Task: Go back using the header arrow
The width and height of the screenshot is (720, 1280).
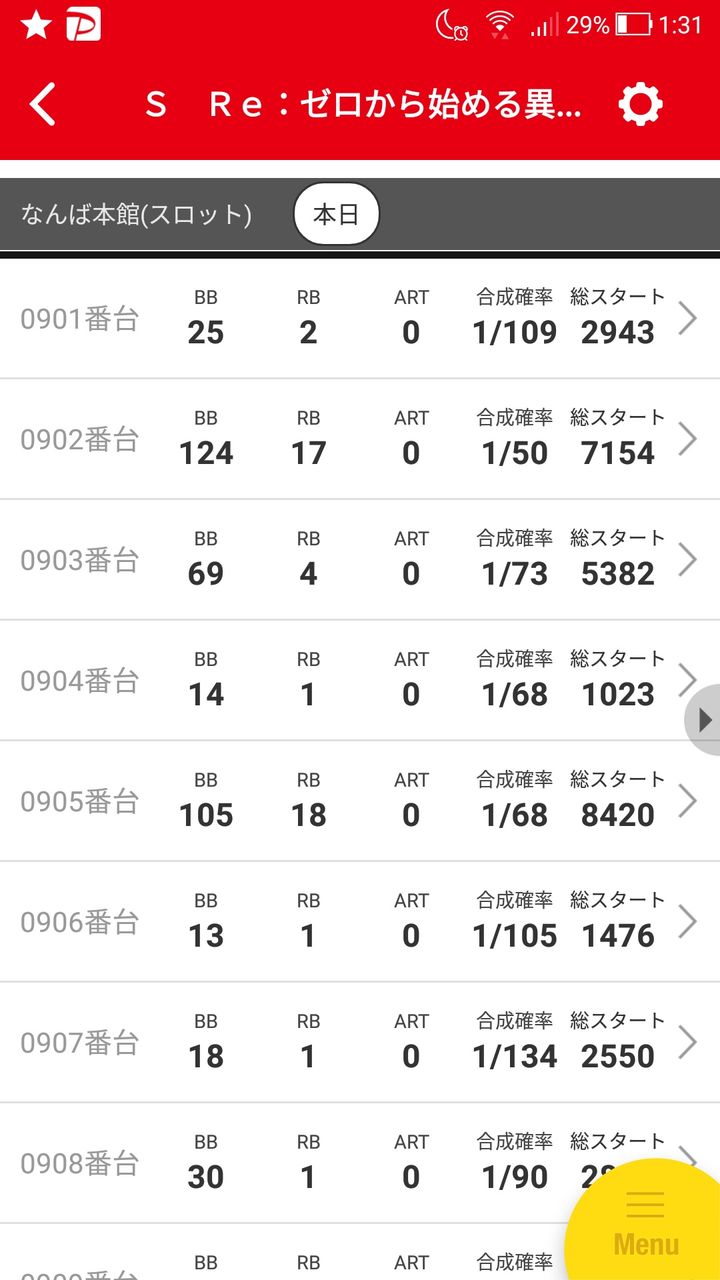Action: point(43,104)
